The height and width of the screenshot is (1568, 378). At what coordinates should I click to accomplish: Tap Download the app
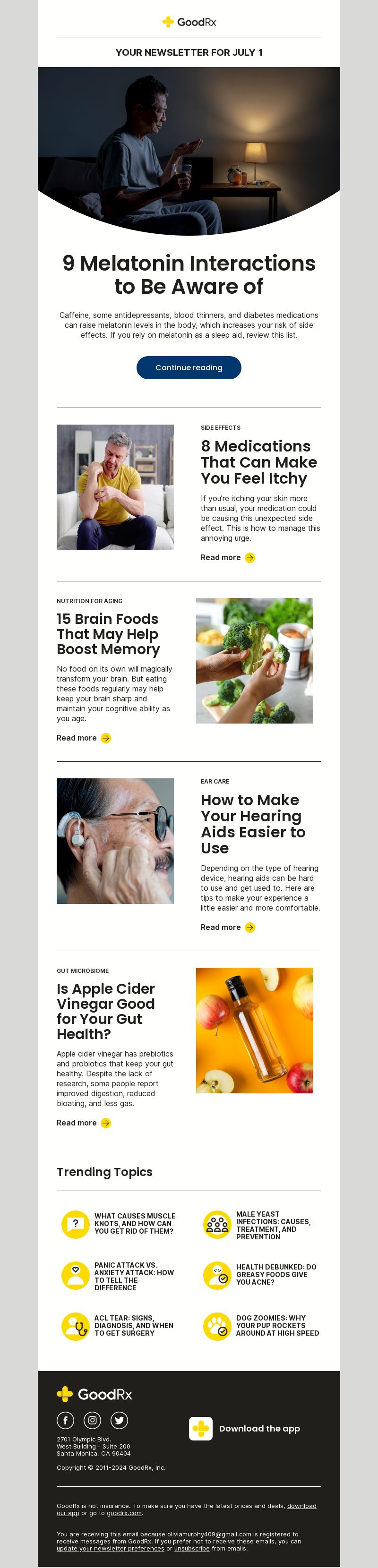point(259,1428)
